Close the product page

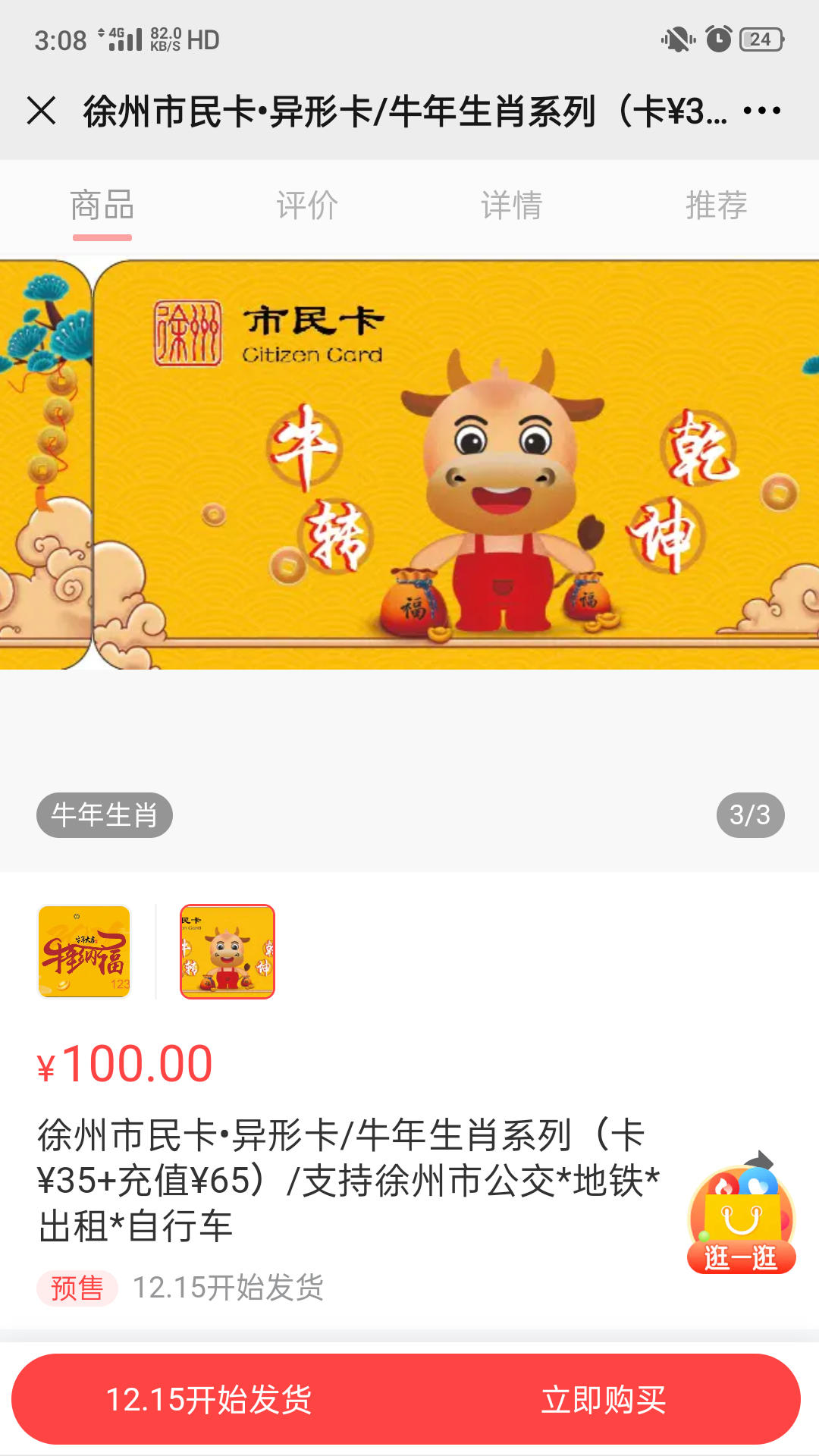click(x=42, y=111)
